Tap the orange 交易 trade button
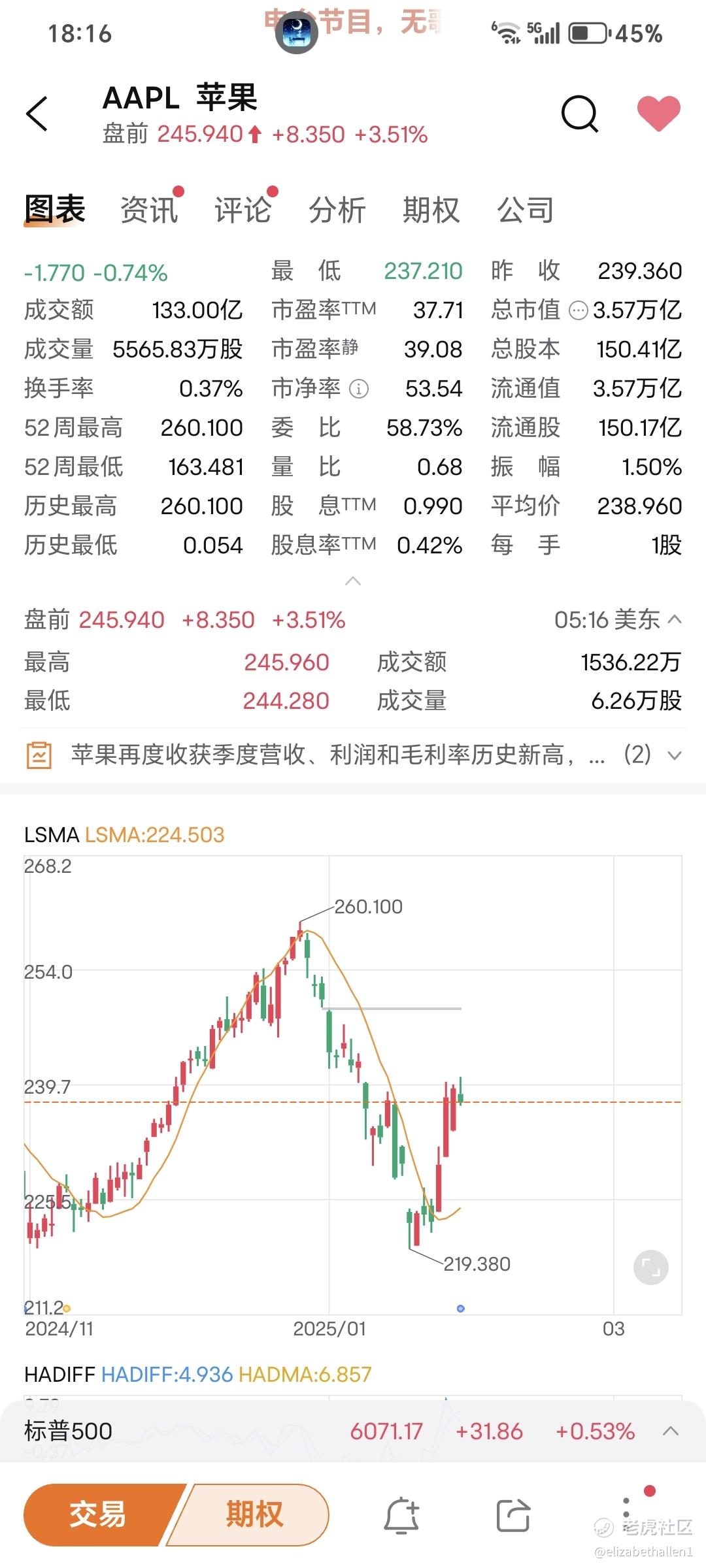The image size is (706, 1568). [x=98, y=1514]
